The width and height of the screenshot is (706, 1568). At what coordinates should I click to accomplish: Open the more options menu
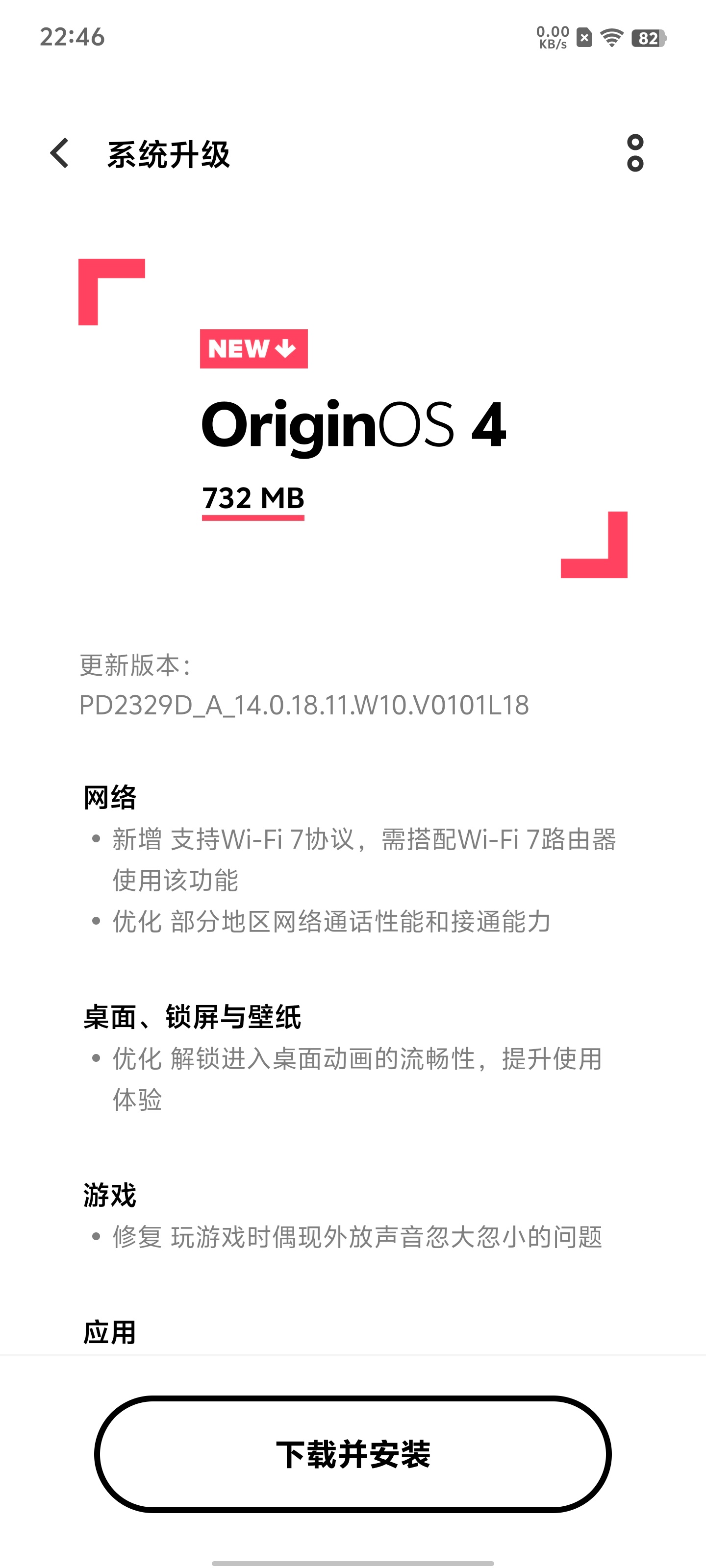pos(635,153)
